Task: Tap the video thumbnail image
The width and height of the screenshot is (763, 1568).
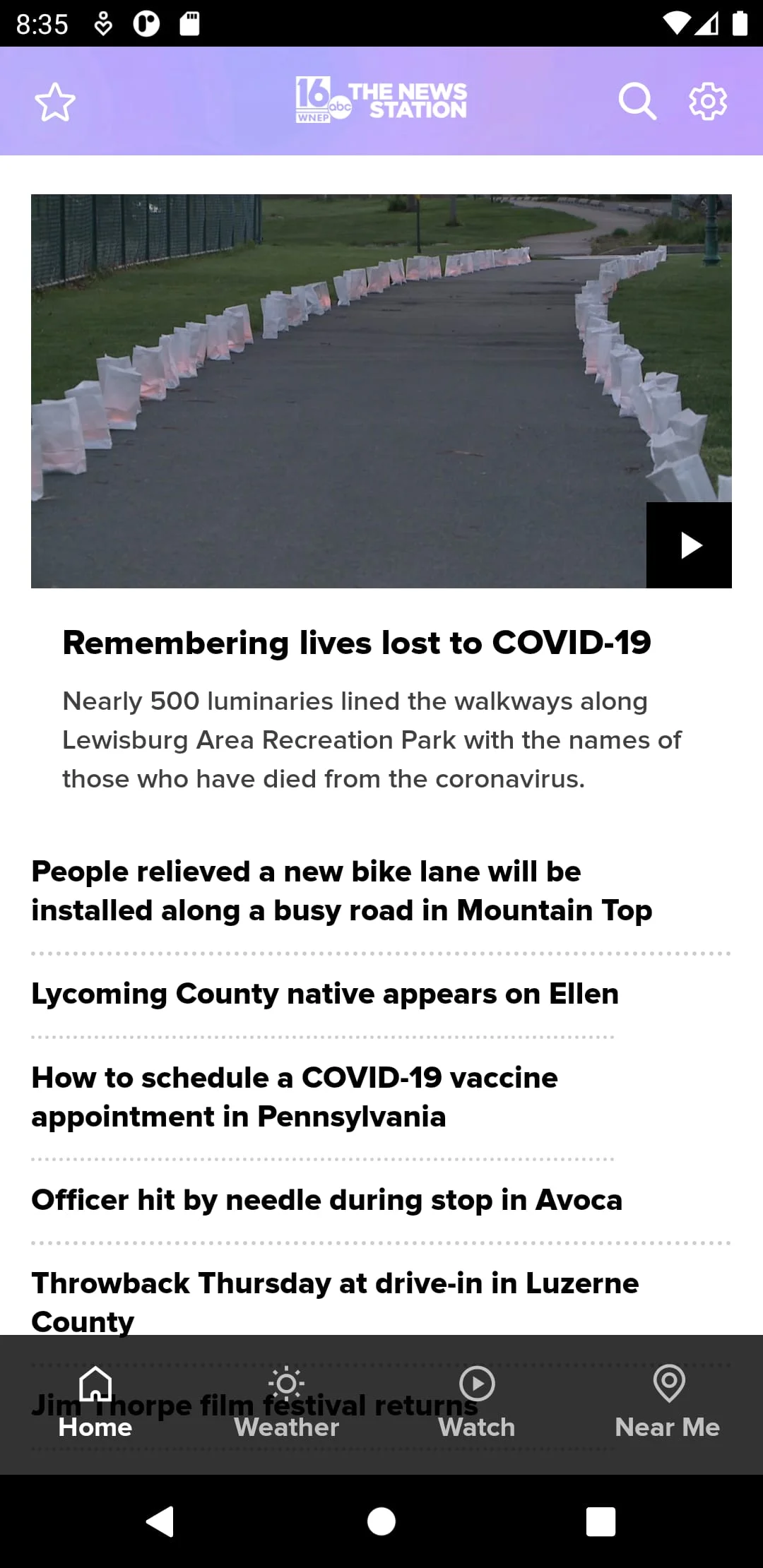Action: tap(381, 388)
